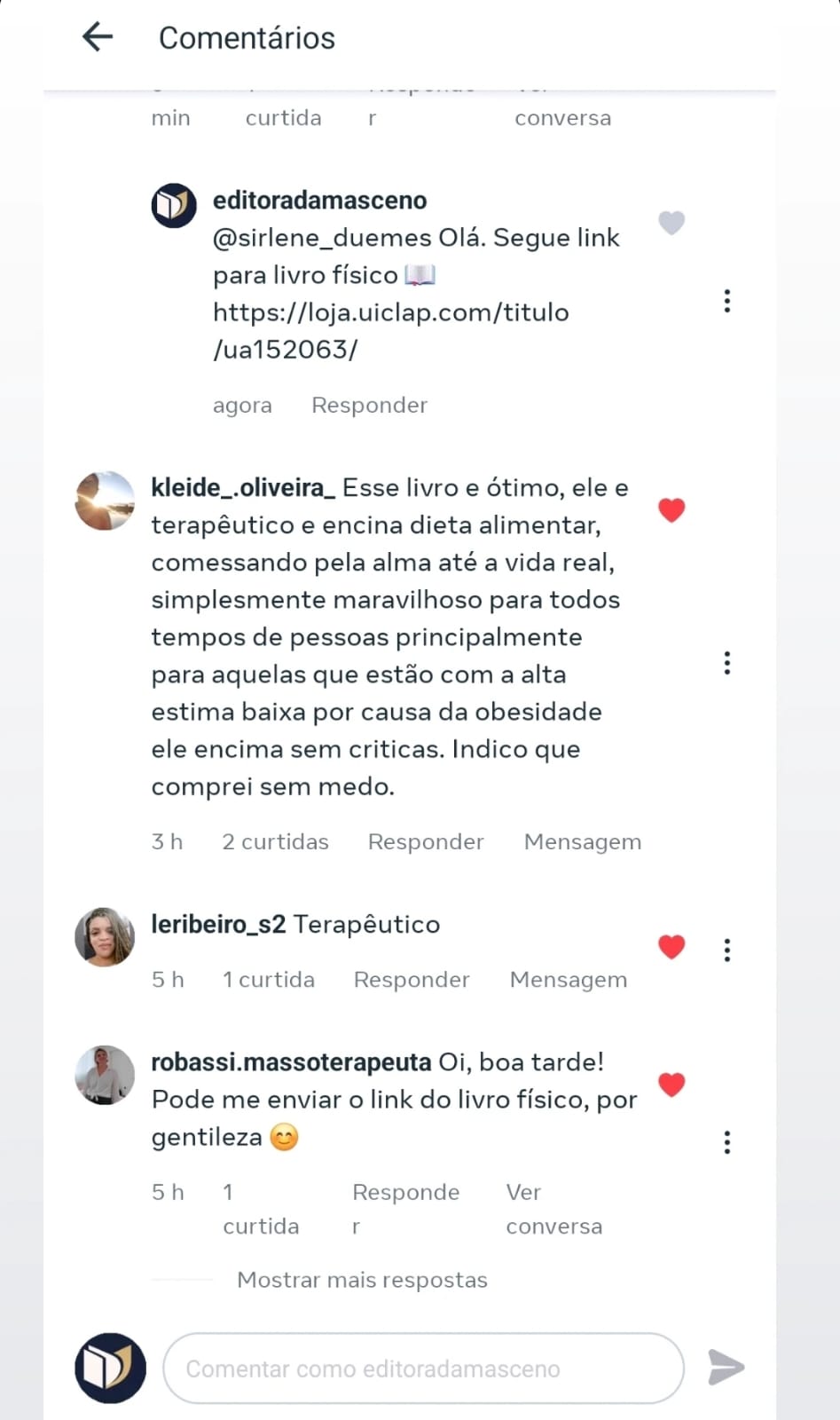Tap 'Mensagem' on kleide_.oliveira_'s comment
The image size is (840, 1420).
583,841
